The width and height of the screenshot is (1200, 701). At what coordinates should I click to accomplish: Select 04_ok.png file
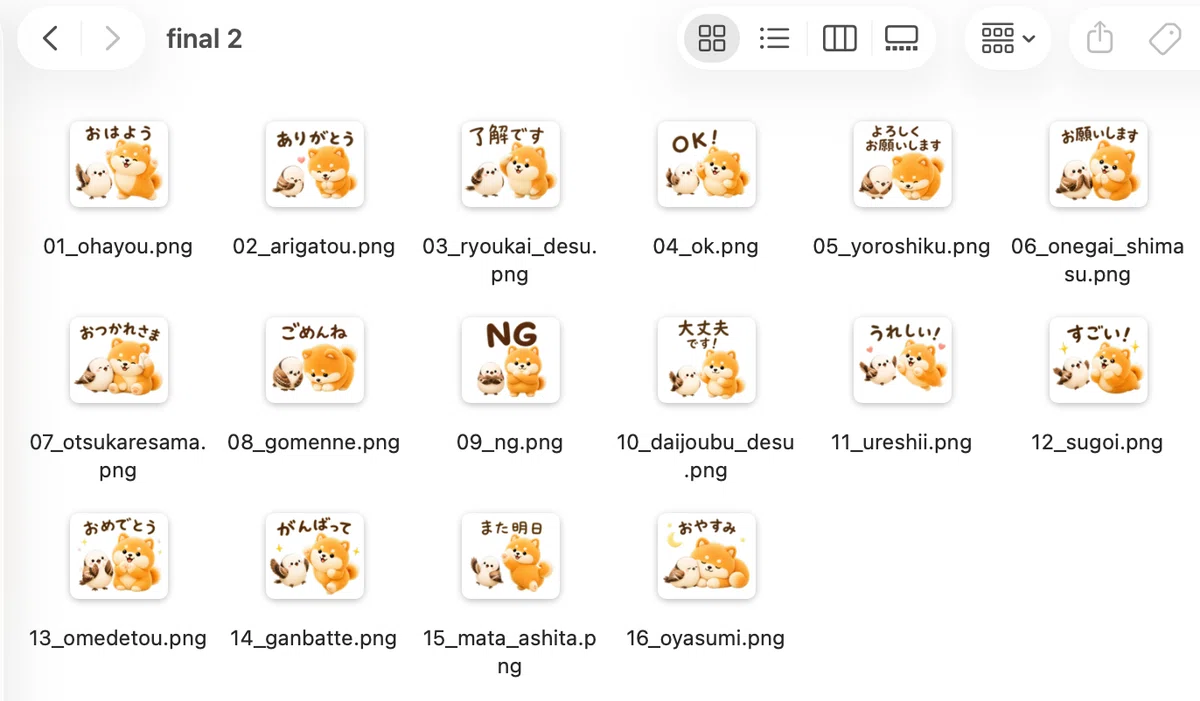coord(706,165)
